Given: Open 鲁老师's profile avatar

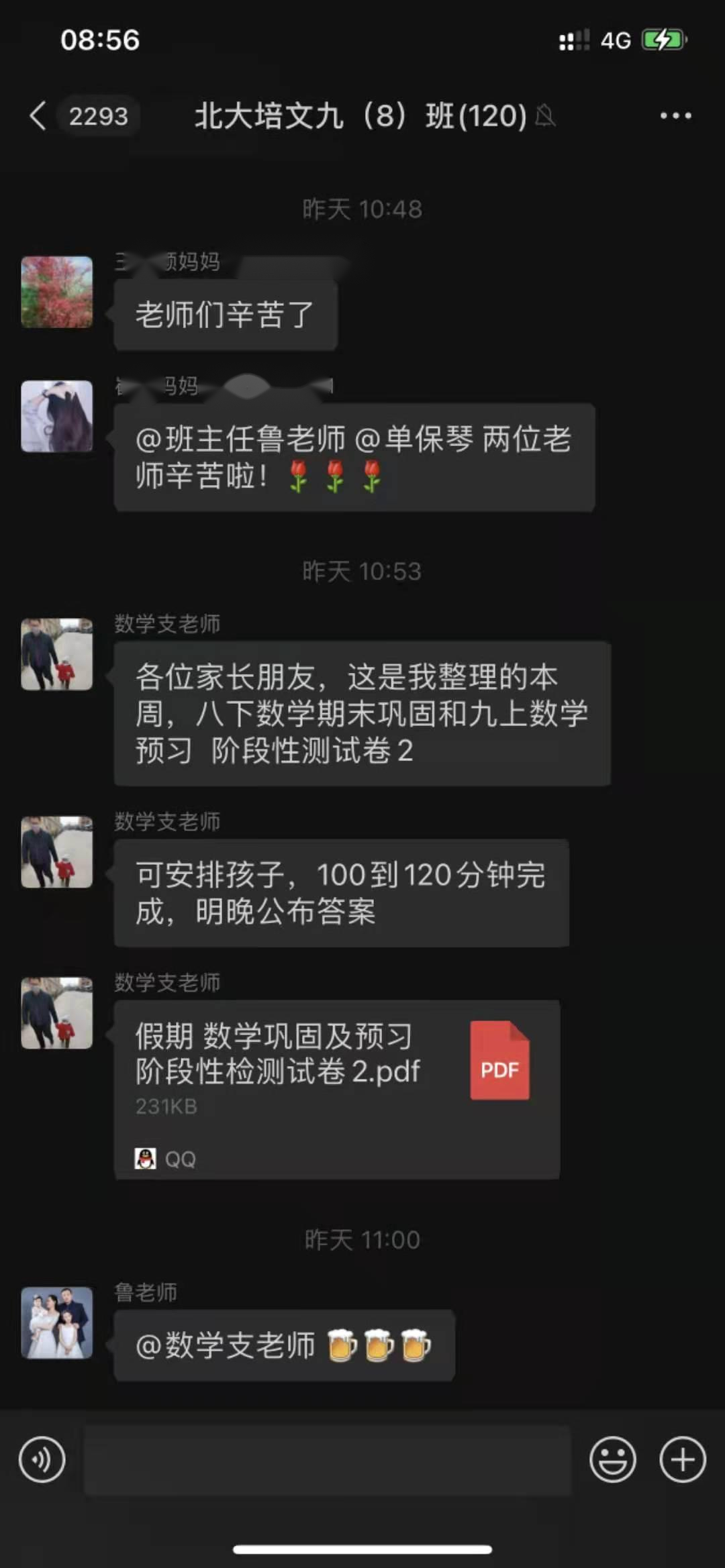Looking at the screenshot, I should coord(57,1322).
